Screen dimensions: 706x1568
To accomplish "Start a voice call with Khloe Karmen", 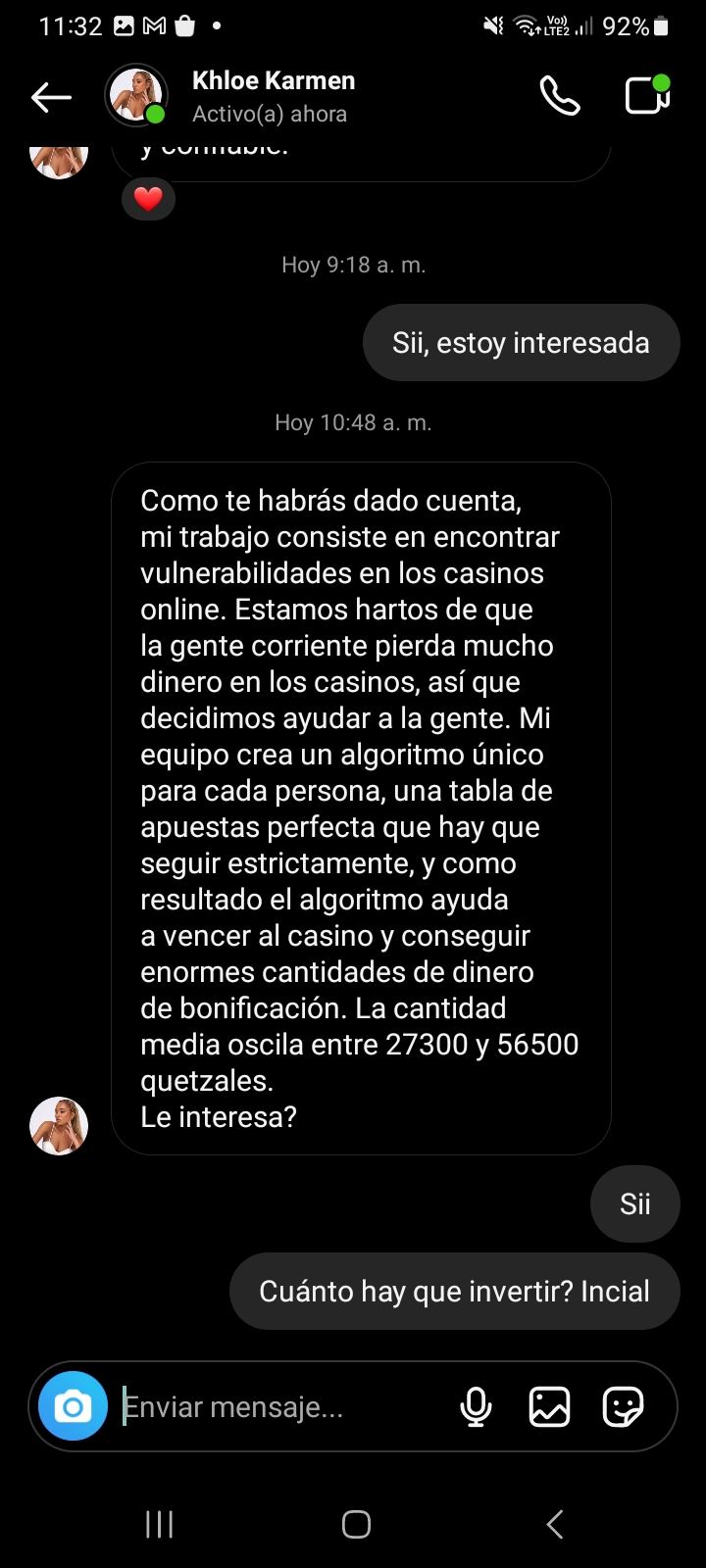I will 560,97.
